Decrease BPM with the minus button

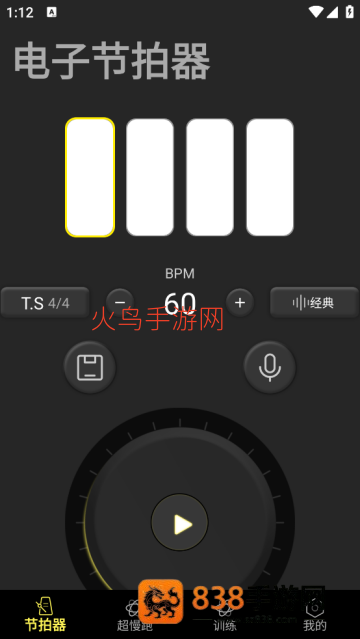point(120,303)
